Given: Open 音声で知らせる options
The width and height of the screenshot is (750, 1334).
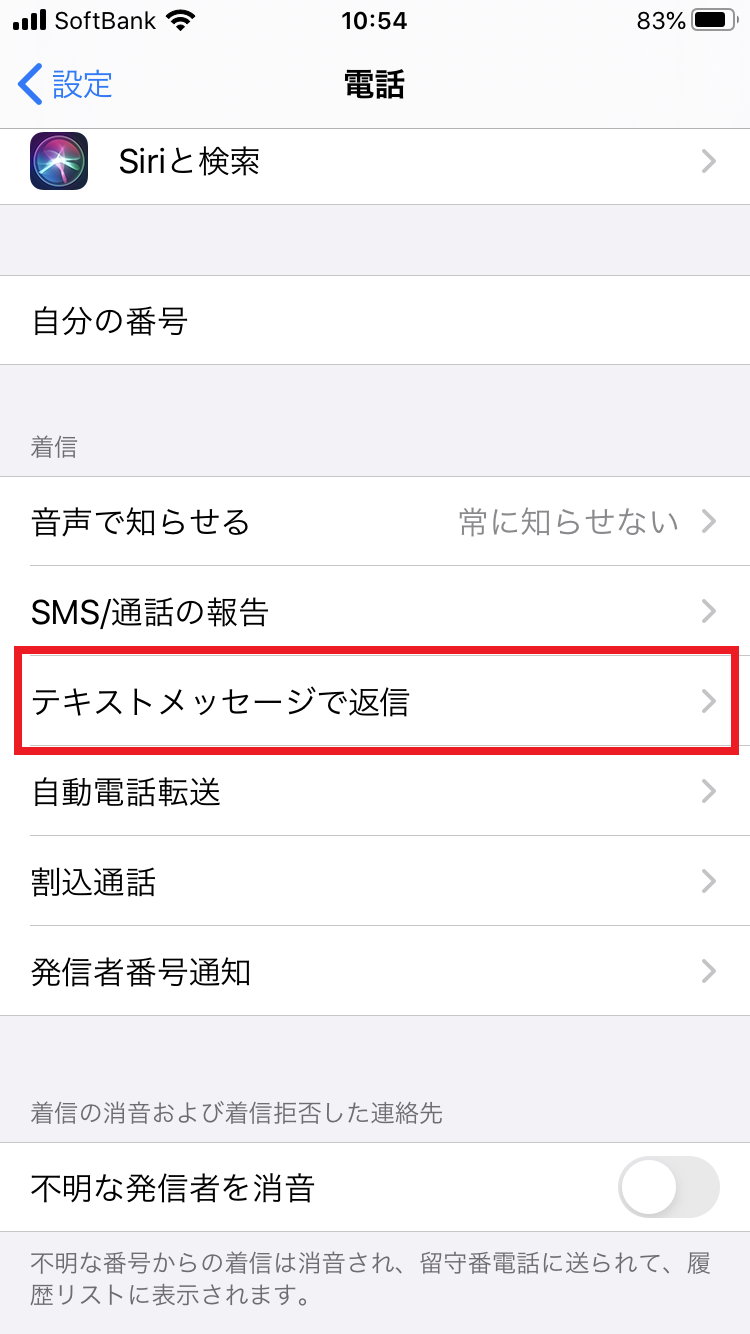Looking at the screenshot, I should point(375,521).
